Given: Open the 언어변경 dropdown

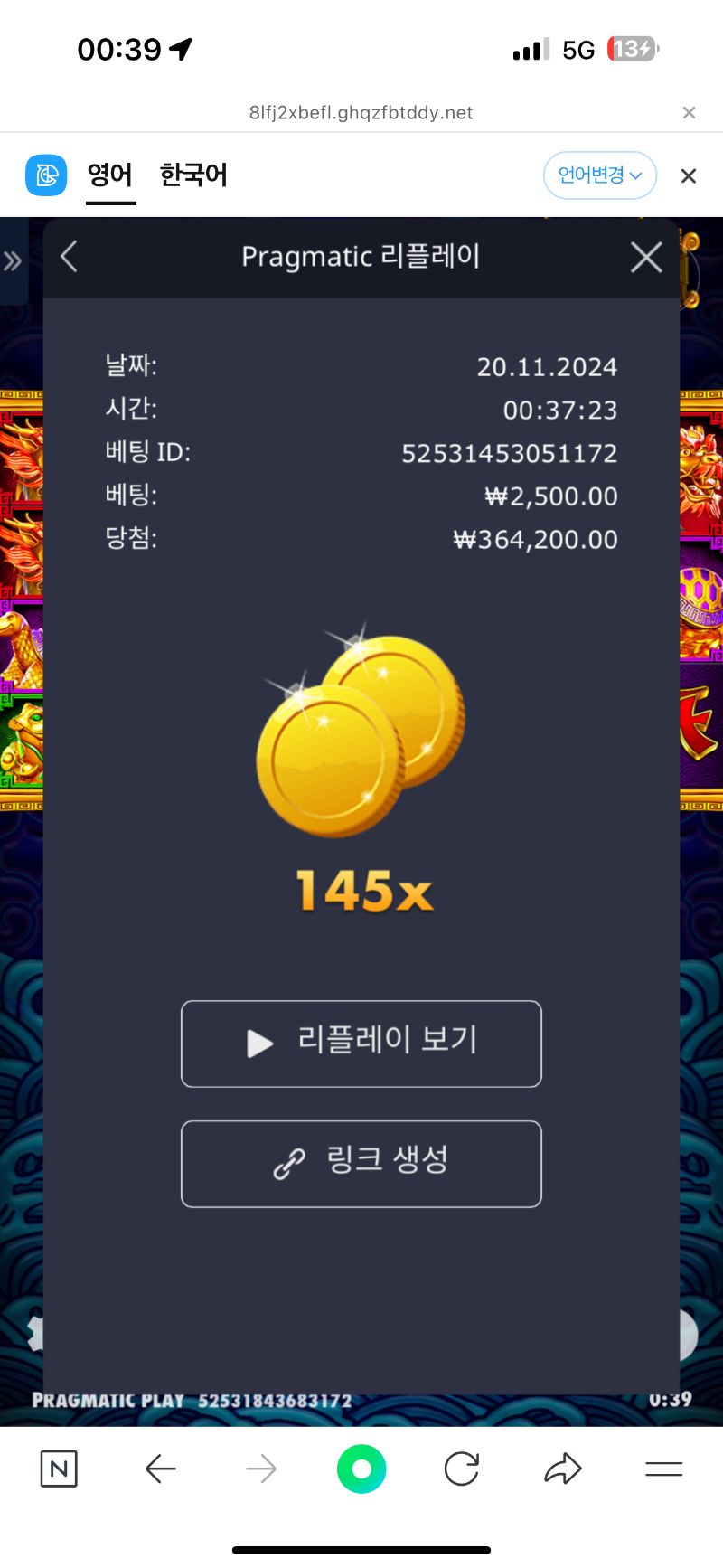Looking at the screenshot, I should click(x=599, y=175).
